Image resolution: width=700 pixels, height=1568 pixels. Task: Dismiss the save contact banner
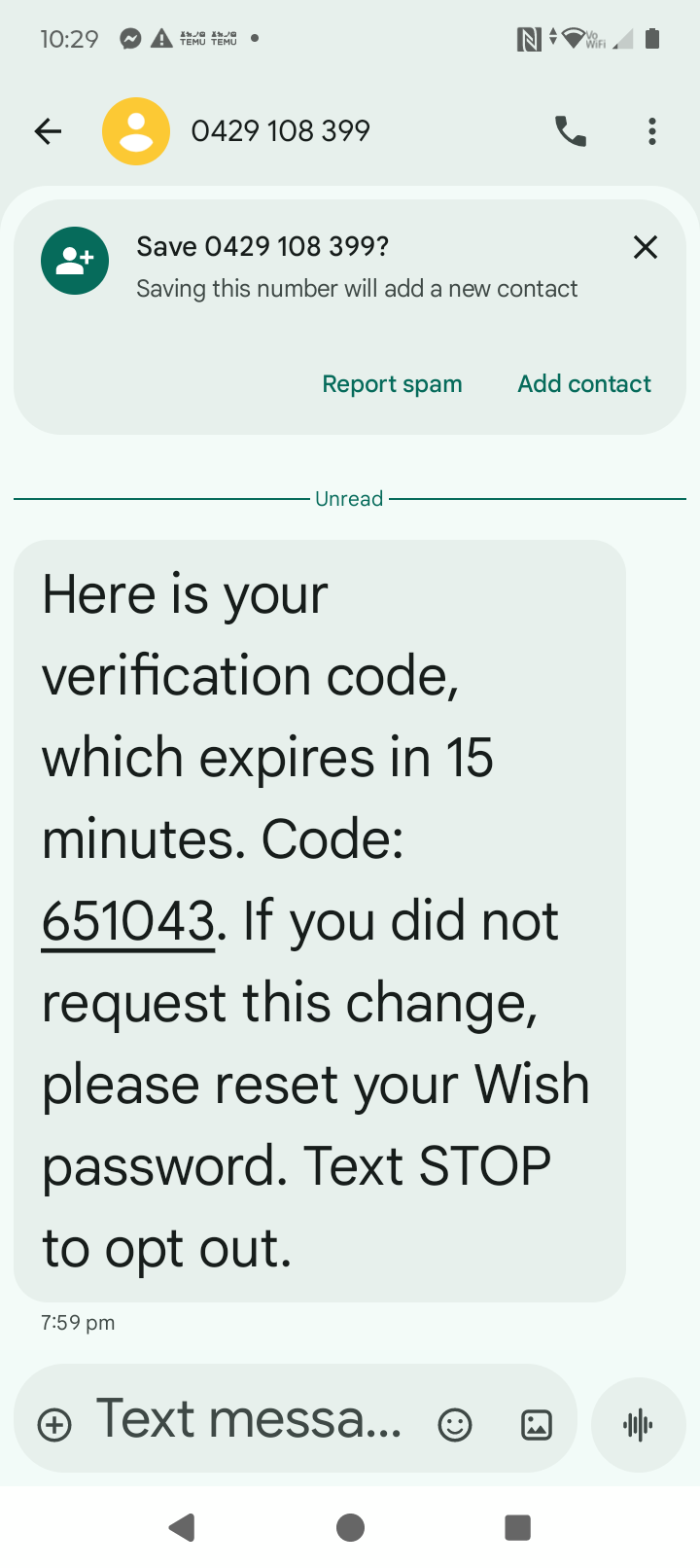coord(646,248)
